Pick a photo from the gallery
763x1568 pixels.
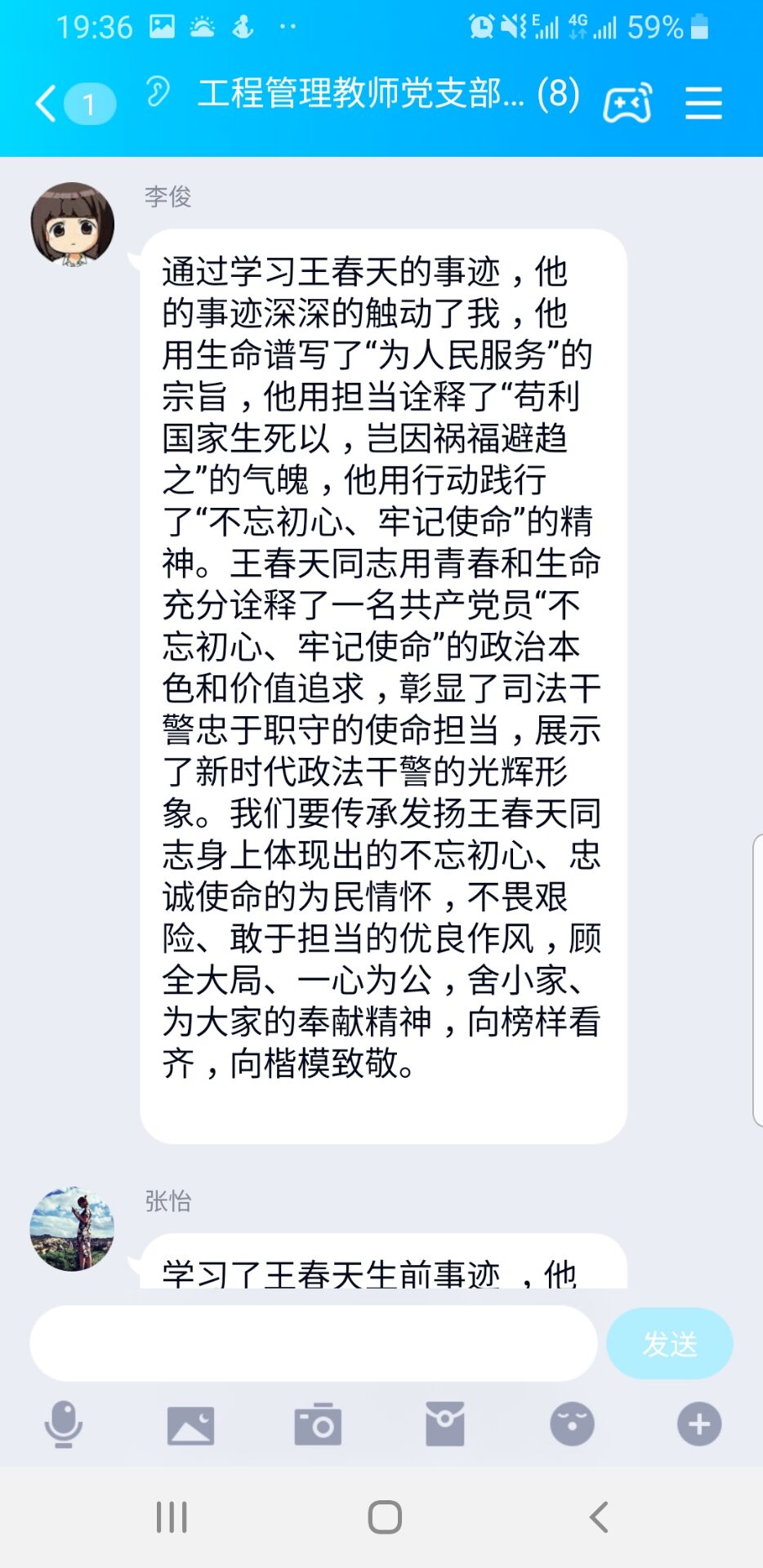tap(190, 1425)
